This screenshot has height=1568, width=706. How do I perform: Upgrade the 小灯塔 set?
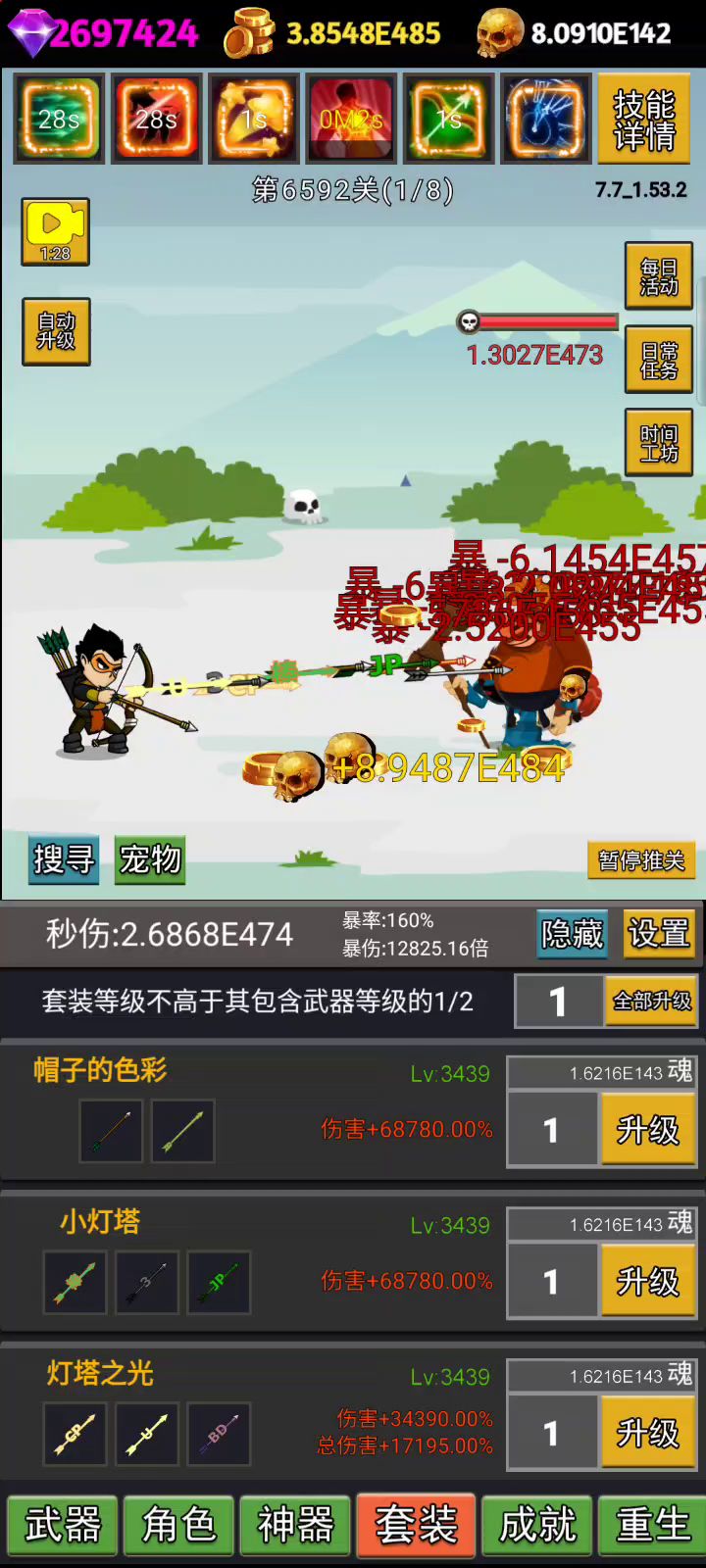click(647, 1281)
